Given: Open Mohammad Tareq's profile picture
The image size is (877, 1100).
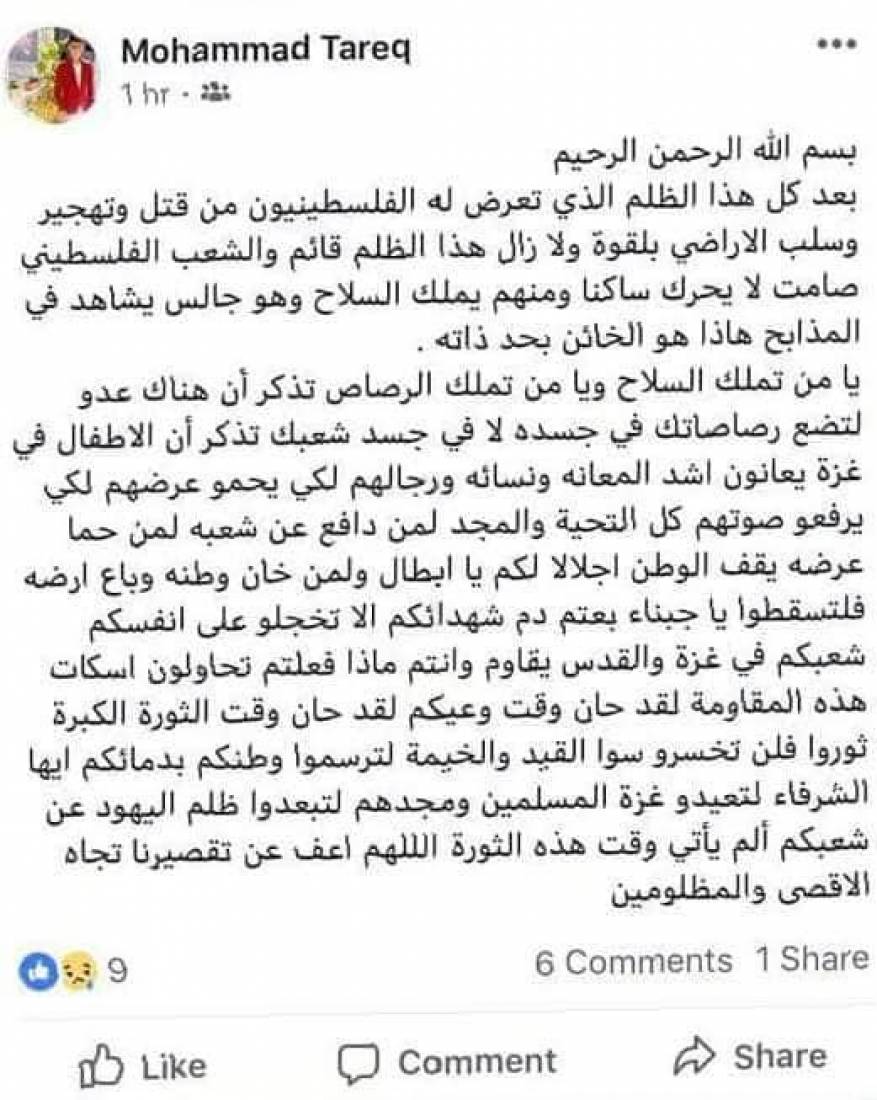Looking at the screenshot, I should 50,74.
